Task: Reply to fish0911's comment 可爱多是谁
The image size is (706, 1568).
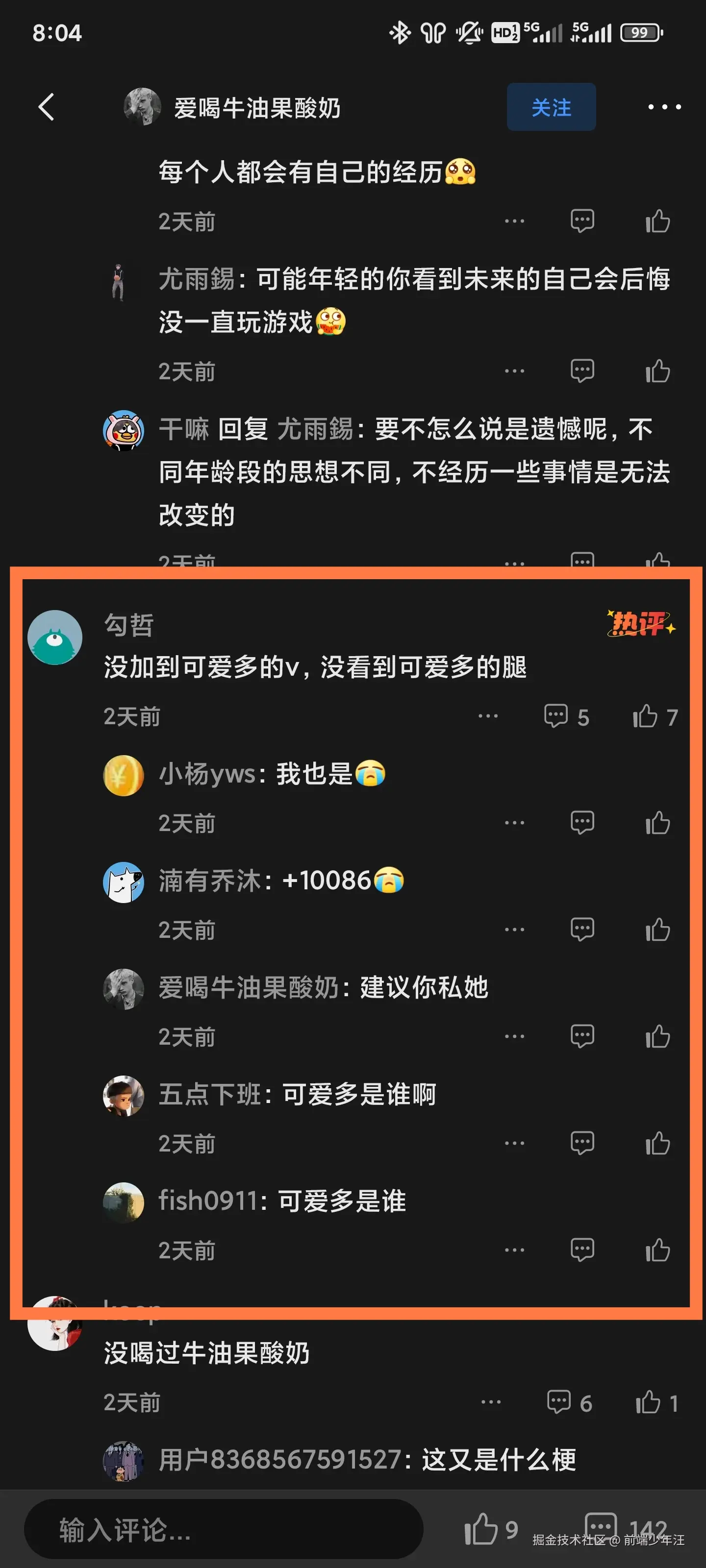Action: (x=582, y=1249)
